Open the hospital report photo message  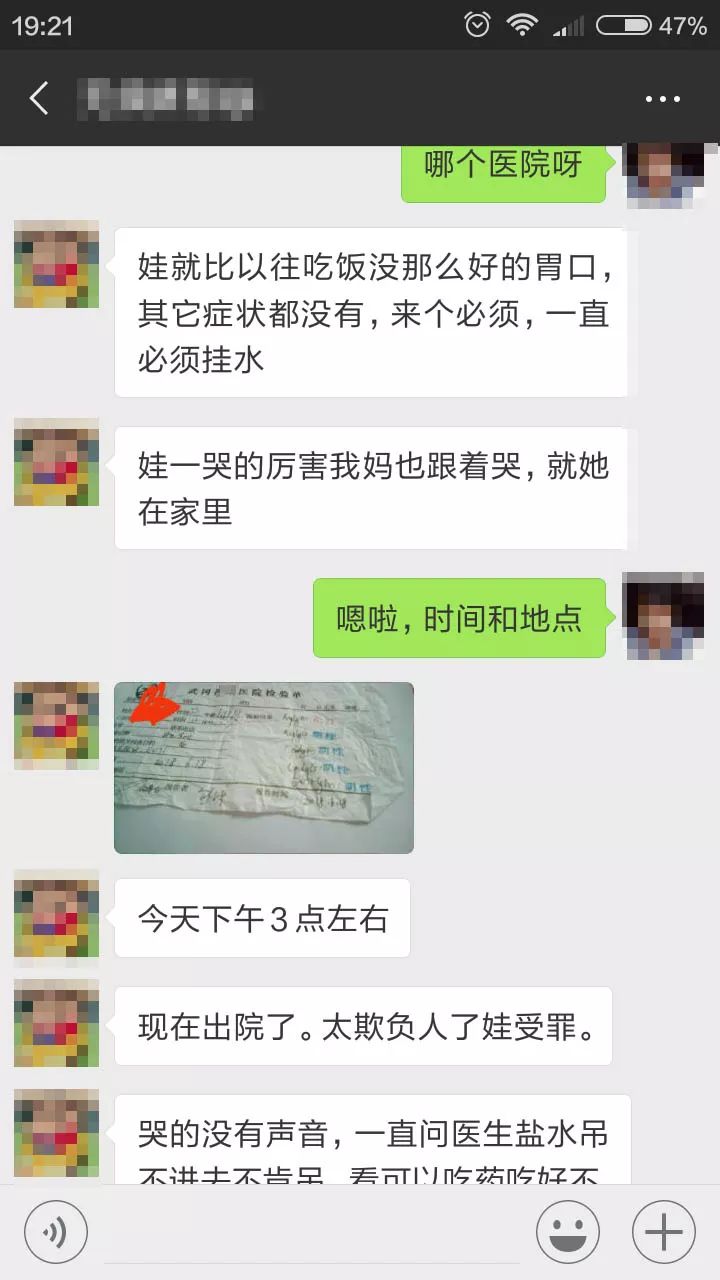tap(264, 767)
